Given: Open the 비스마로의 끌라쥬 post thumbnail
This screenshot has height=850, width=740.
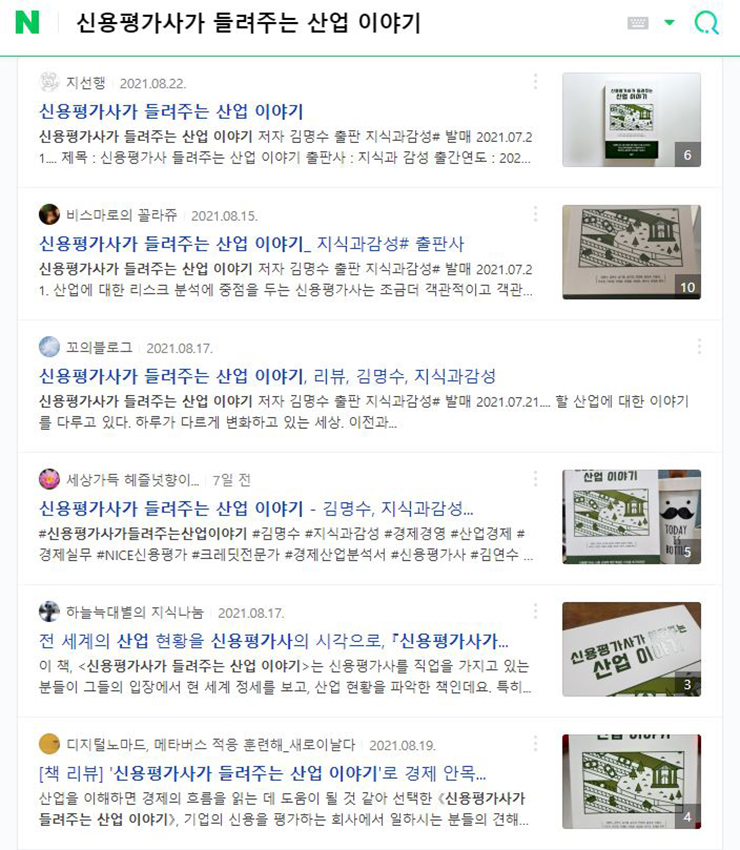Looking at the screenshot, I should coord(631,252).
